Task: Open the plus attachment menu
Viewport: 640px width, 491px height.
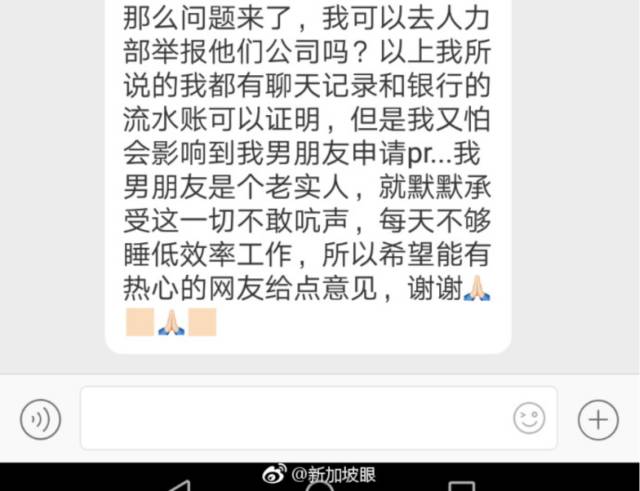Action: click(x=598, y=418)
